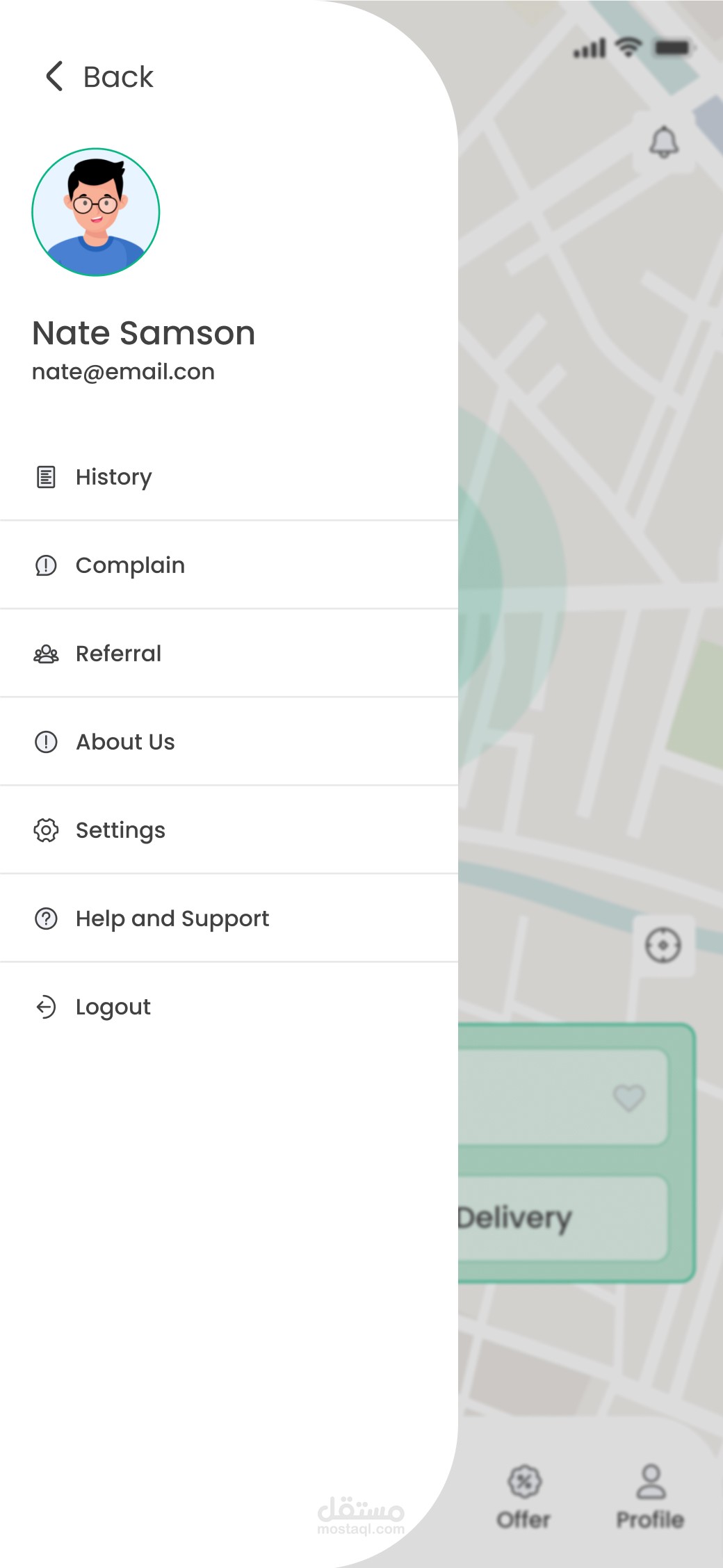View the About Us page
Screen dimensions: 723x1568
[229, 742]
